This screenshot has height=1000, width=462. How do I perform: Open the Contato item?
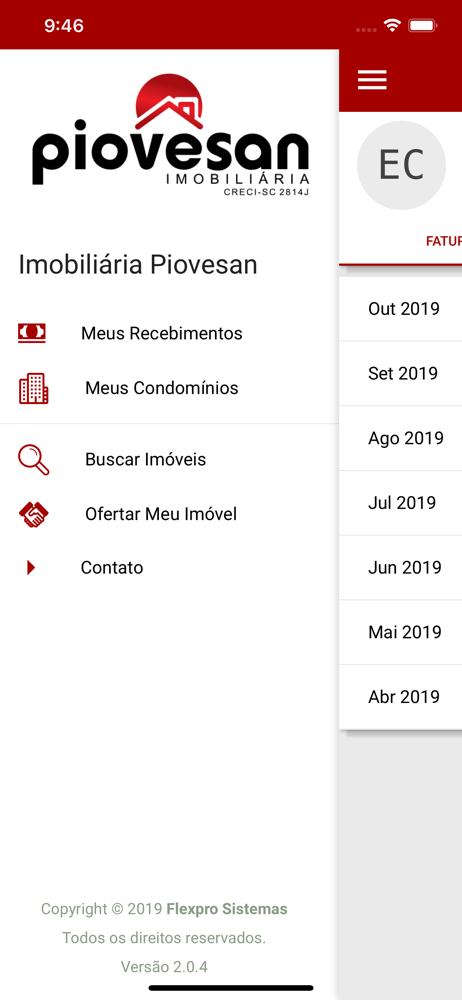pyautogui.click(x=169, y=568)
